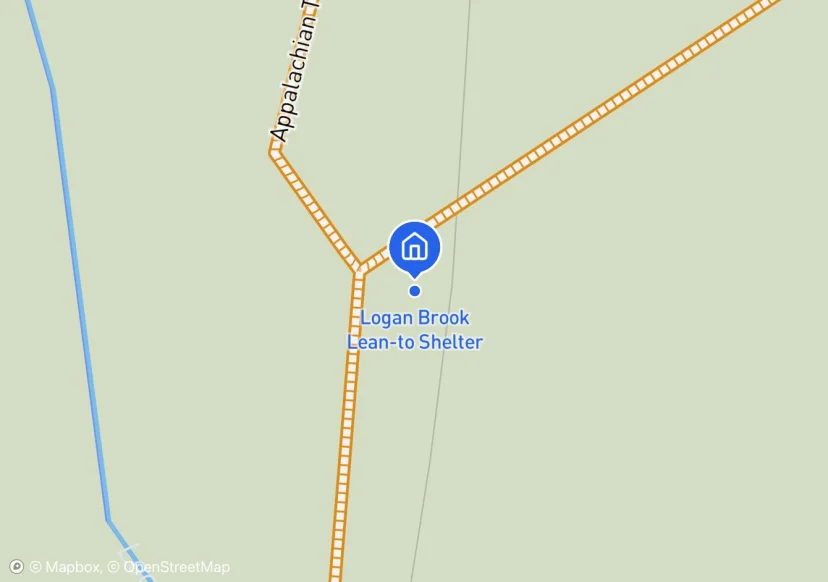Open the © Mapbox attribution link
This screenshot has height=582, width=828.
(65, 568)
